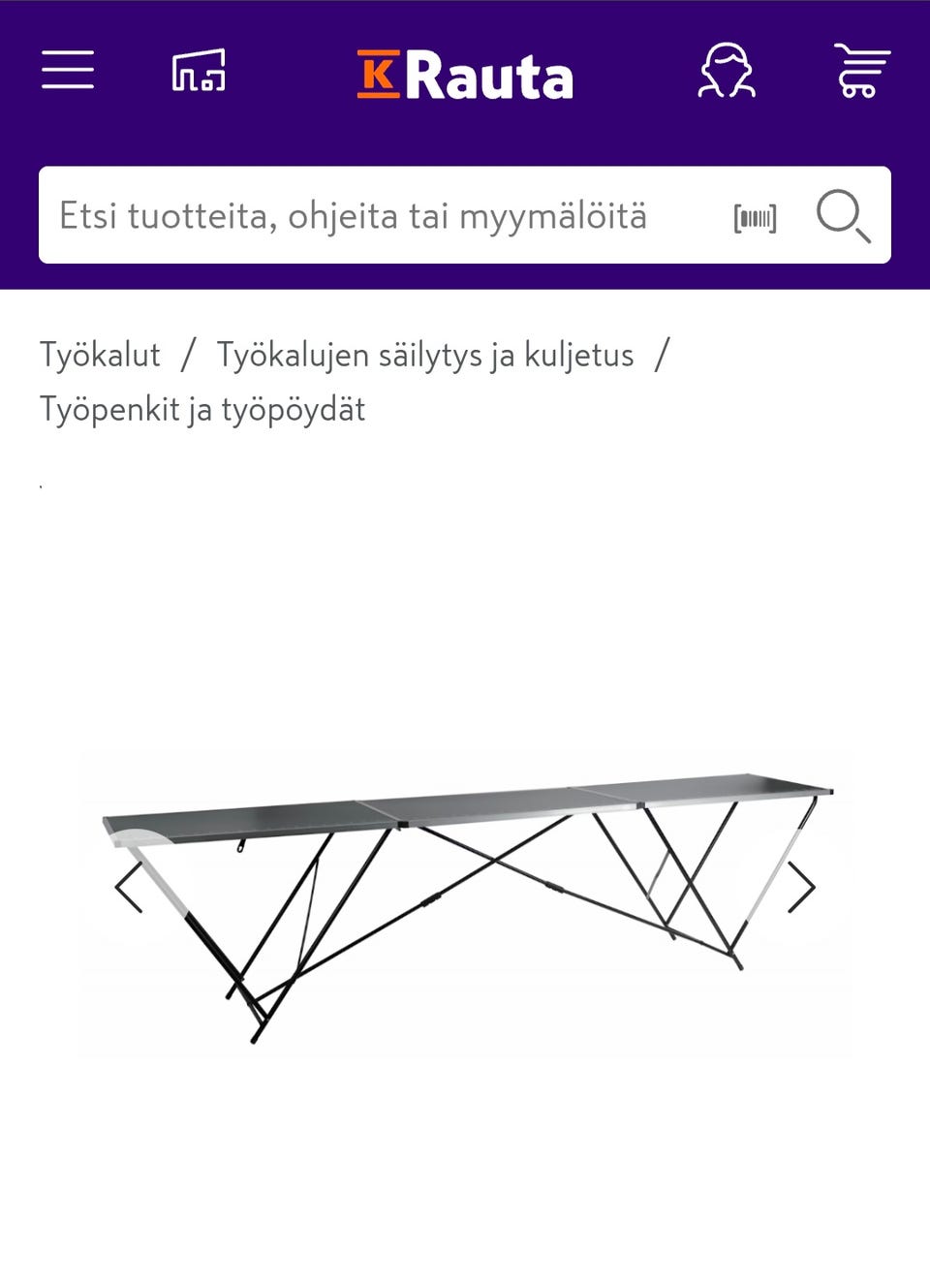This screenshot has width=930, height=1288.
Task: Activate the barcode scanner icon
Action: [755, 218]
